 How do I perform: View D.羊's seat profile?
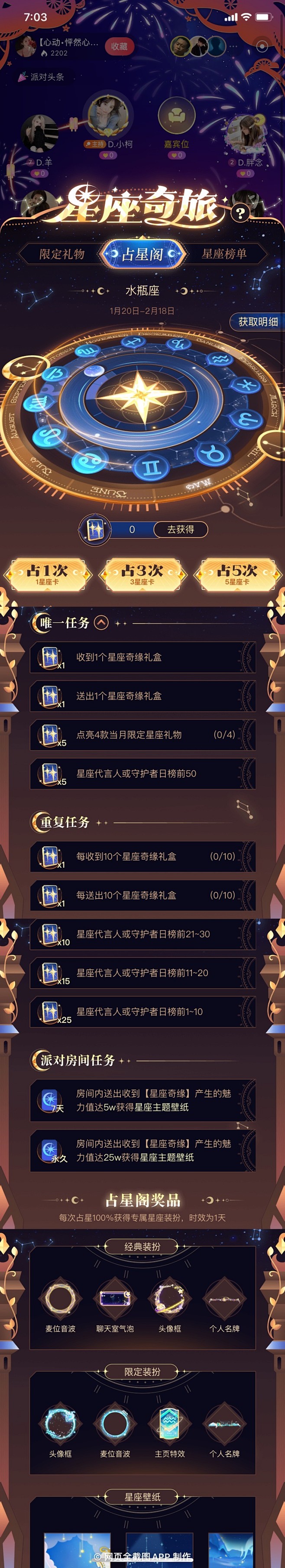click(x=39, y=134)
